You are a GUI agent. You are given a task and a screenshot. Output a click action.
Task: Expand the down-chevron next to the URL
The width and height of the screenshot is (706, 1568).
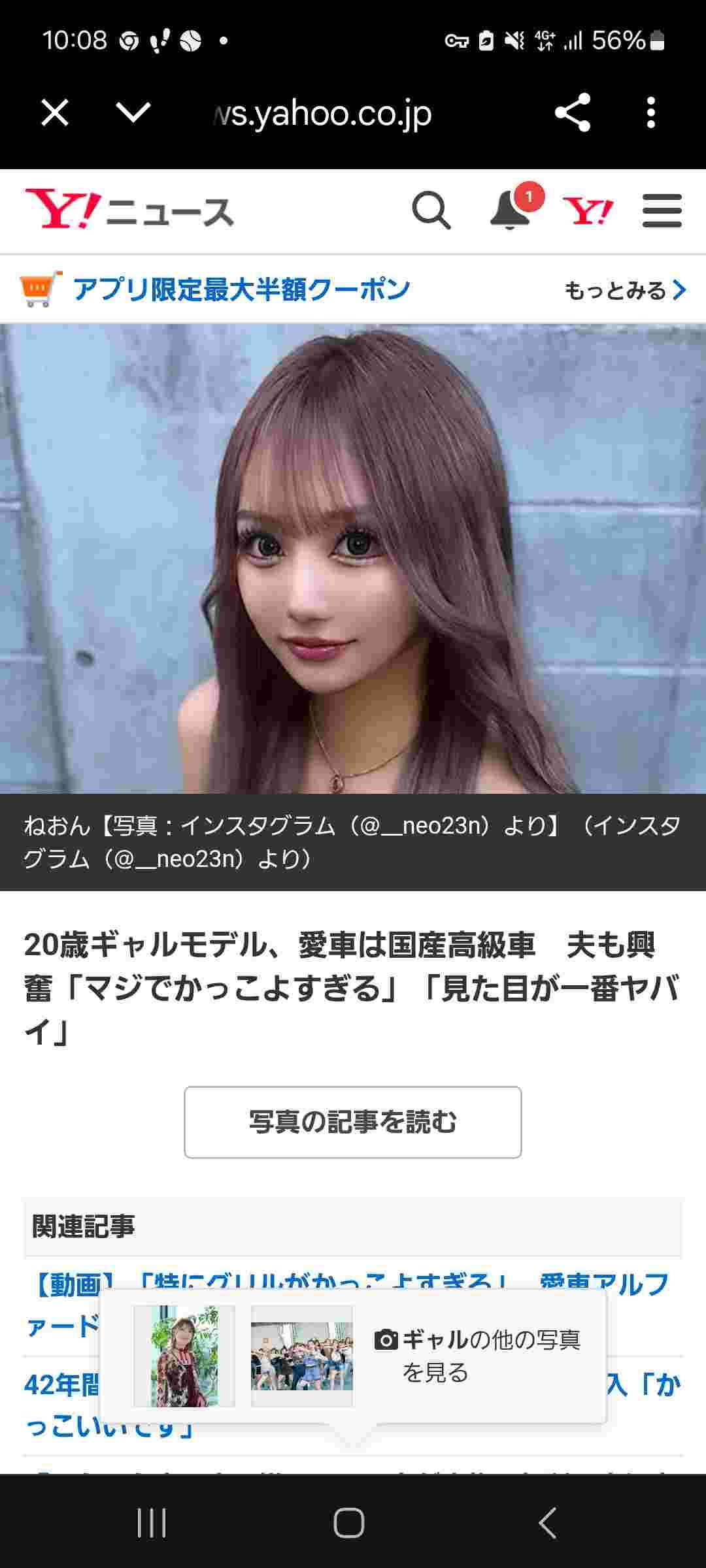(133, 113)
